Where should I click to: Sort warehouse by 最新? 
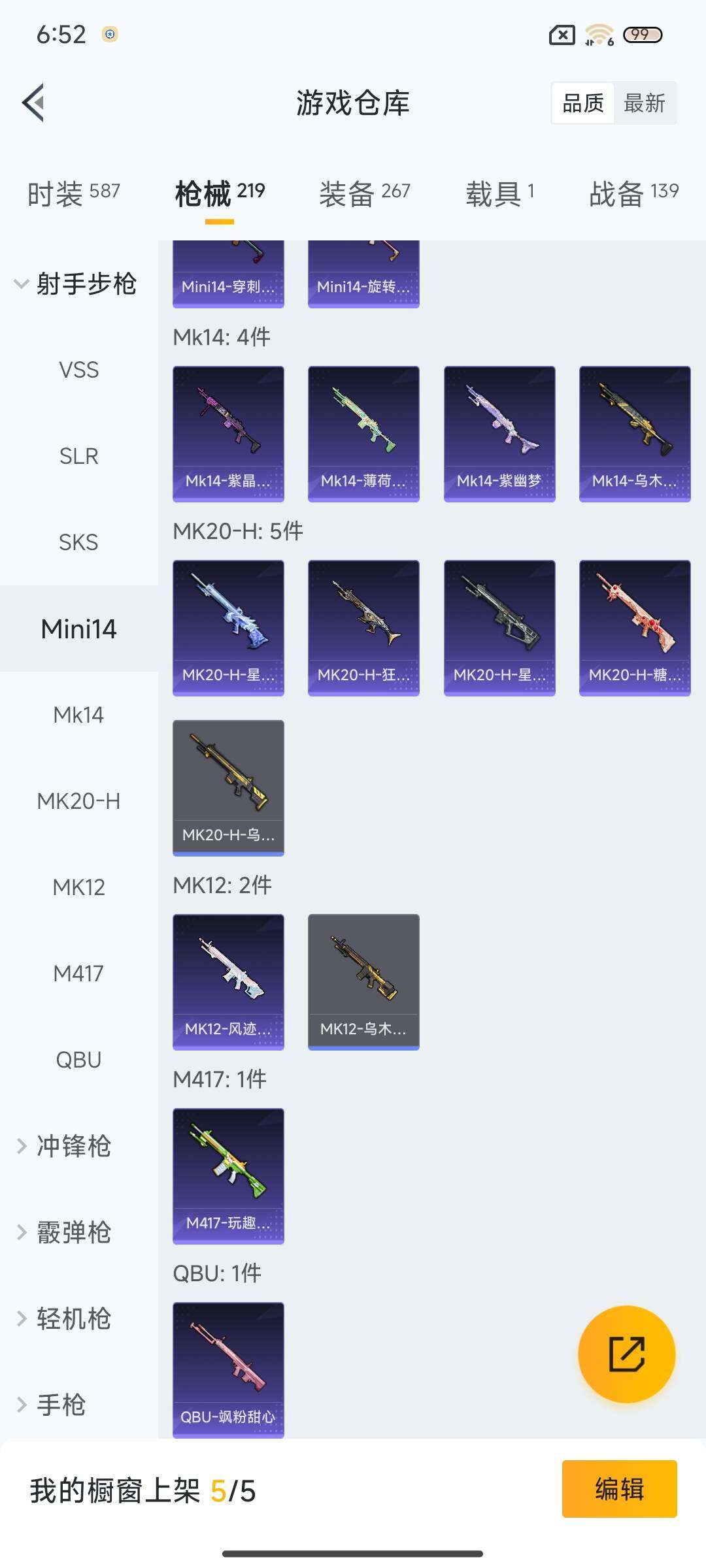(644, 103)
